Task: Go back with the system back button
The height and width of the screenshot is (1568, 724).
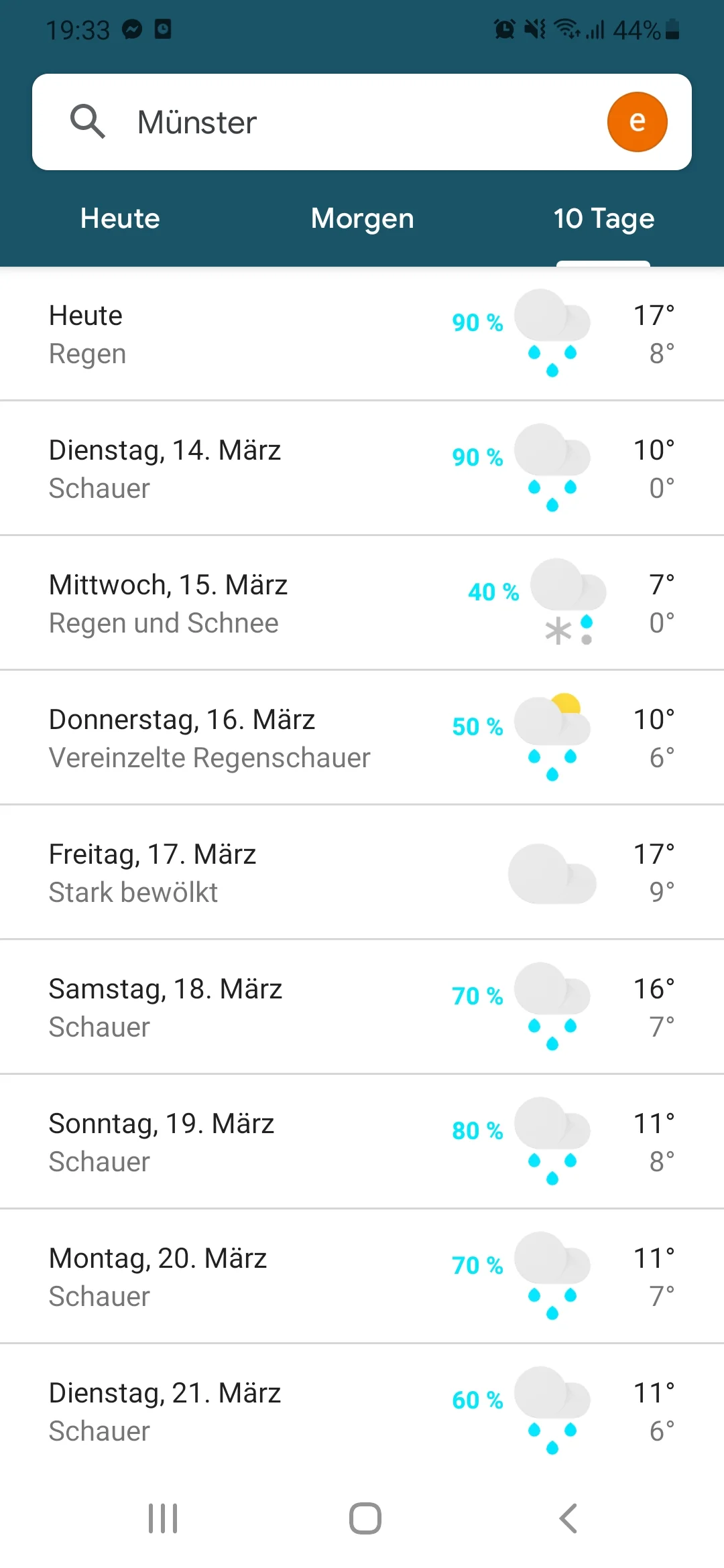Action: [568, 1518]
